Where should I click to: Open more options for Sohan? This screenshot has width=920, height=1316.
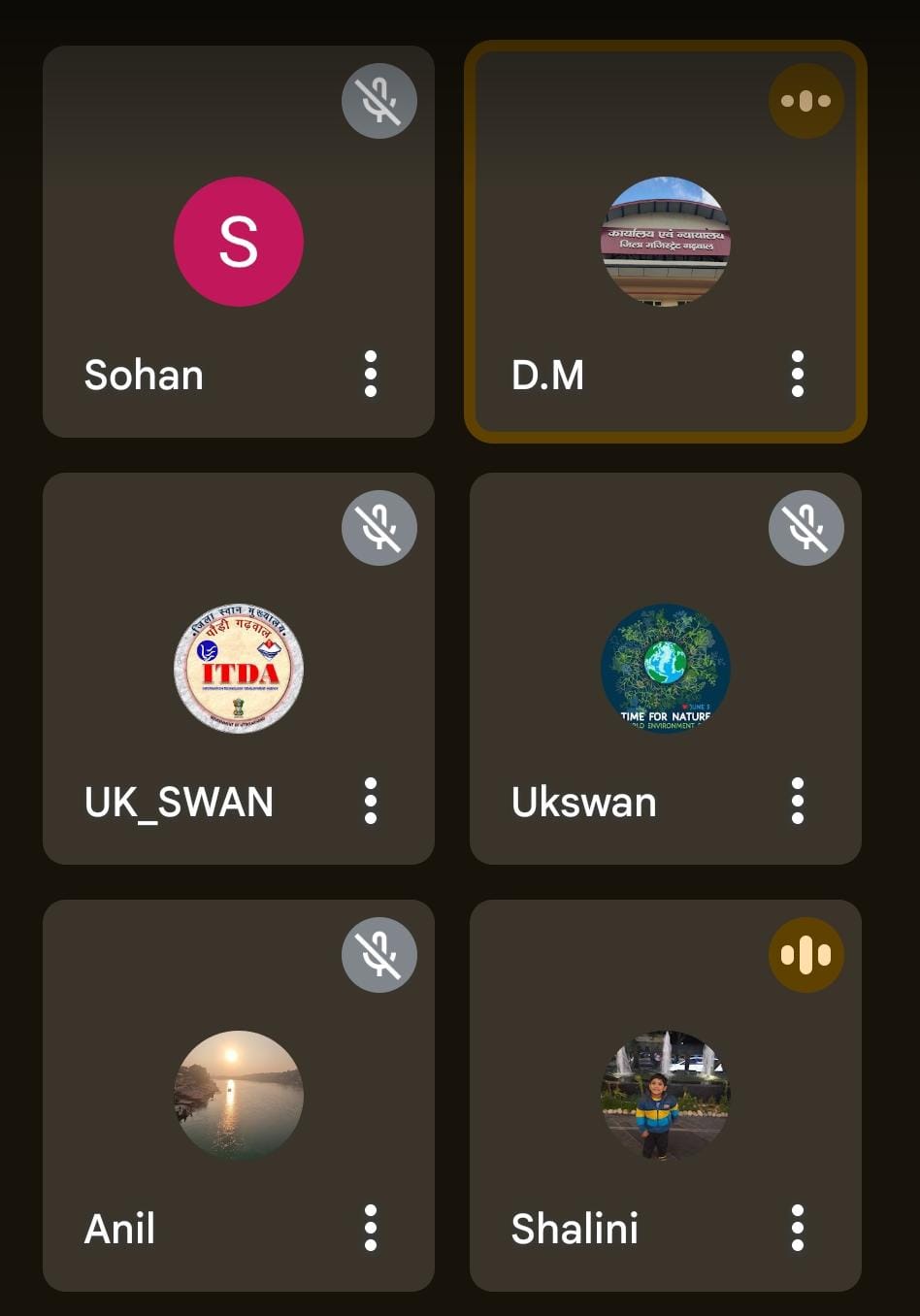click(370, 374)
